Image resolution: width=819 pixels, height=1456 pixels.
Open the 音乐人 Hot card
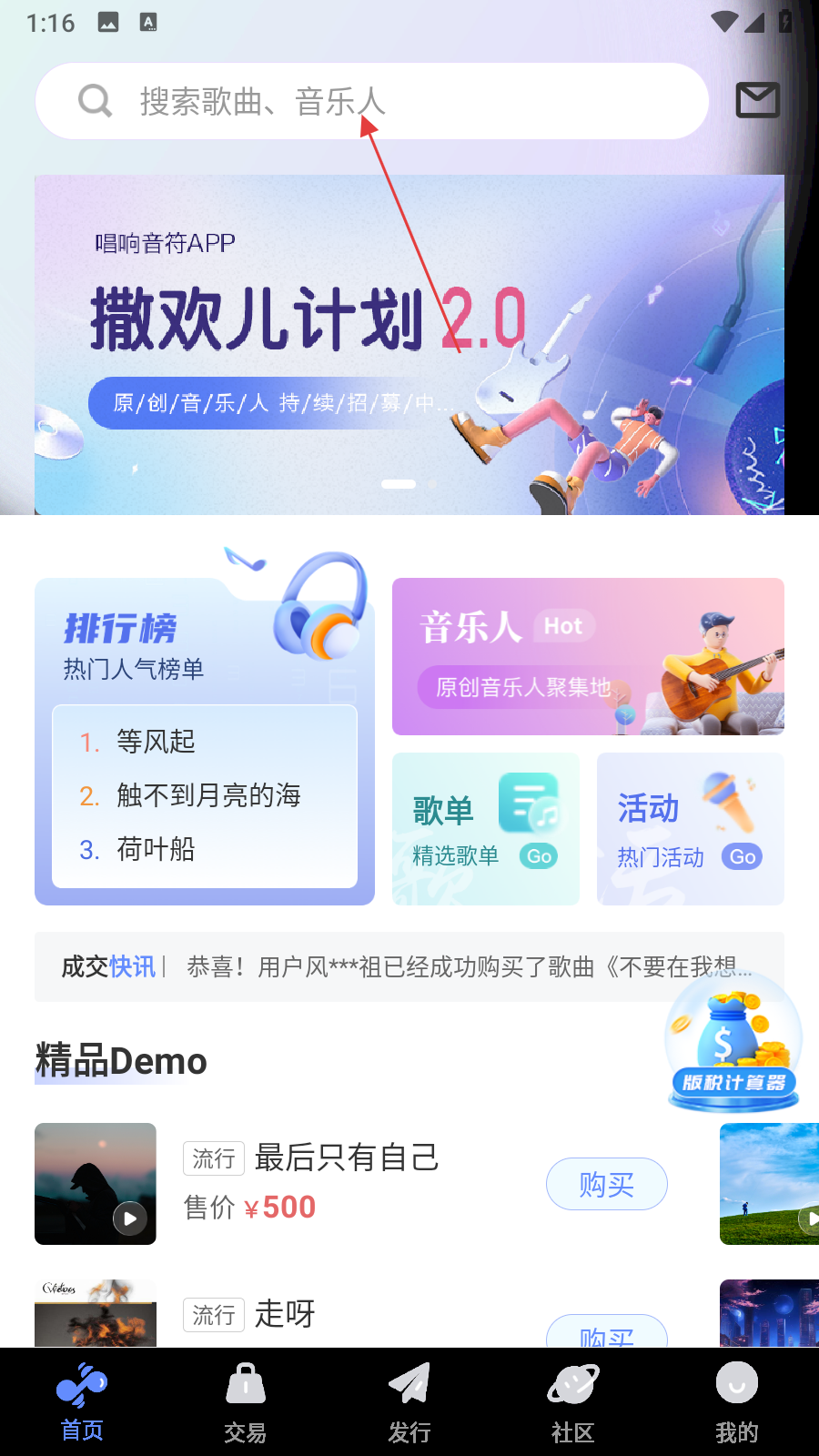pyautogui.click(x=588, y=656)
